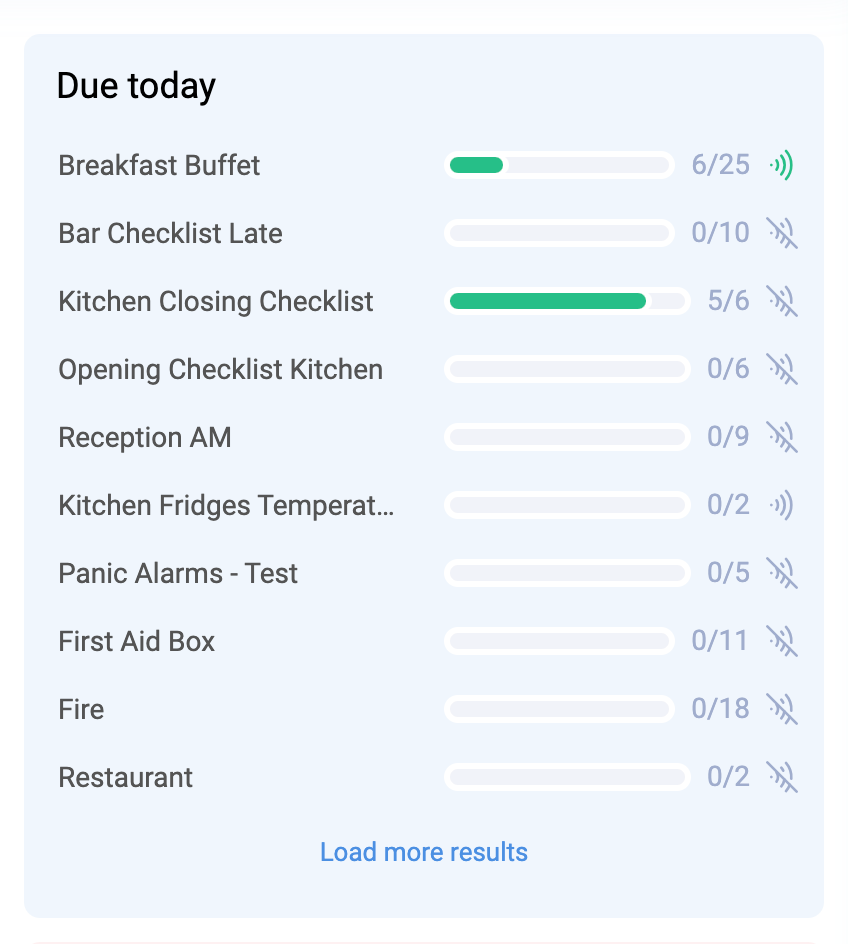The height and width of the screenshot is (944, 848).
Task: Click the notification icon beside Opening Checklist Kitchen
Action: point(783,368)
